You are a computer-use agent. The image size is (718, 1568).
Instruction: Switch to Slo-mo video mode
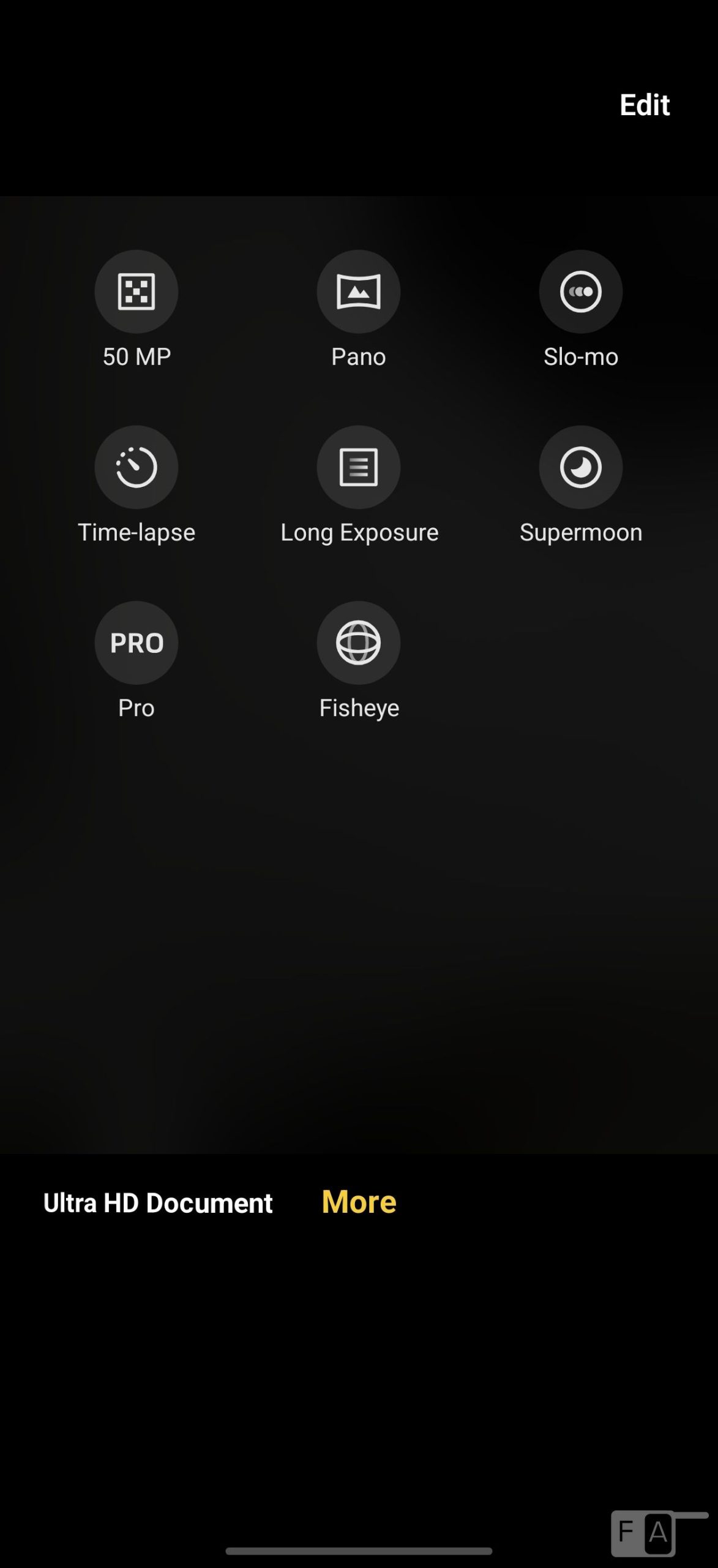pyautogui.click(x=580, y=292)
